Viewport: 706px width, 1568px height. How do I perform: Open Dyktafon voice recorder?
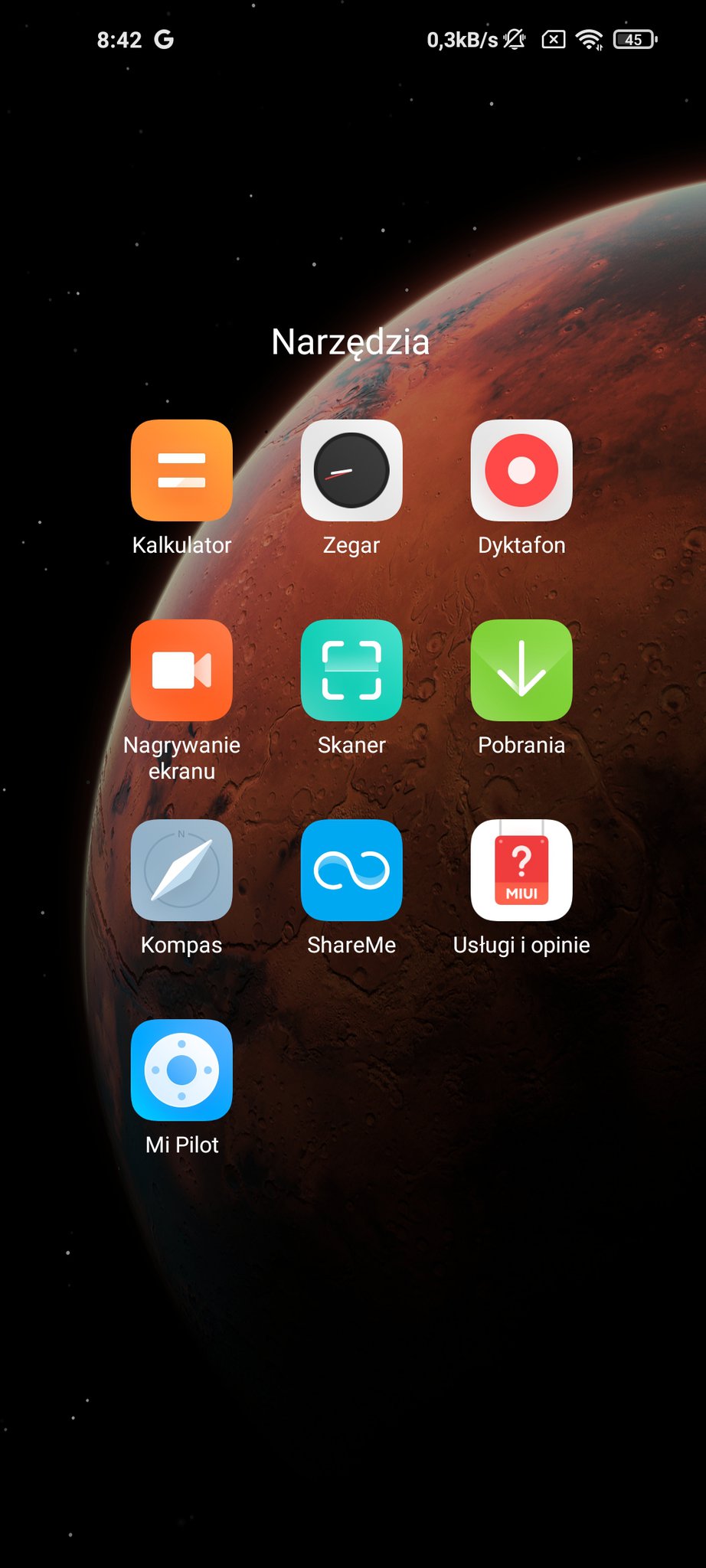tap(521, 470)
